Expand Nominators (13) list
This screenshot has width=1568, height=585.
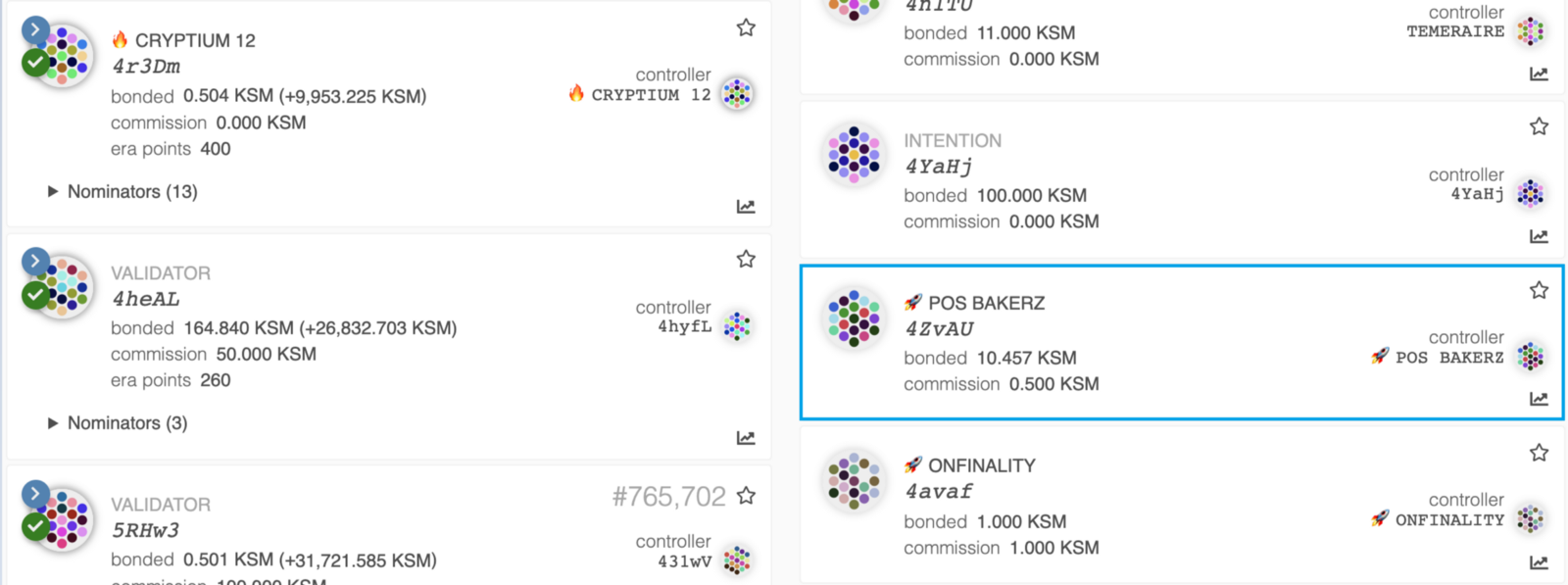tap(122, 192)
